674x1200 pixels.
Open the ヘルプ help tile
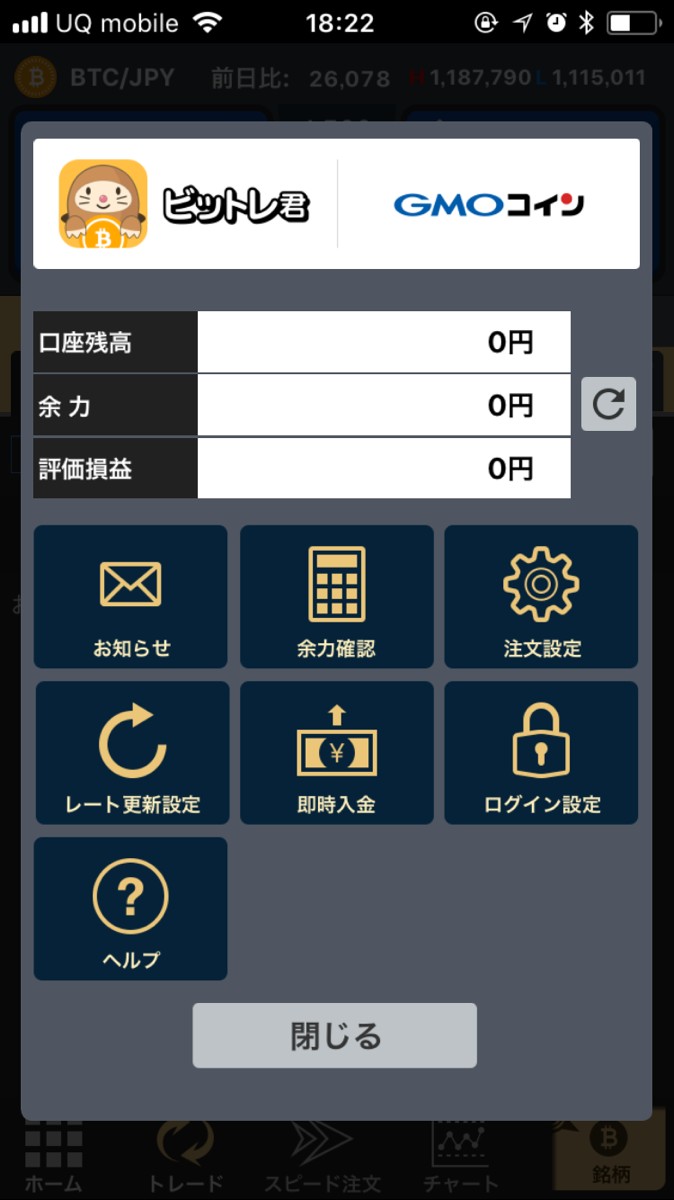(x=131, y=909)
